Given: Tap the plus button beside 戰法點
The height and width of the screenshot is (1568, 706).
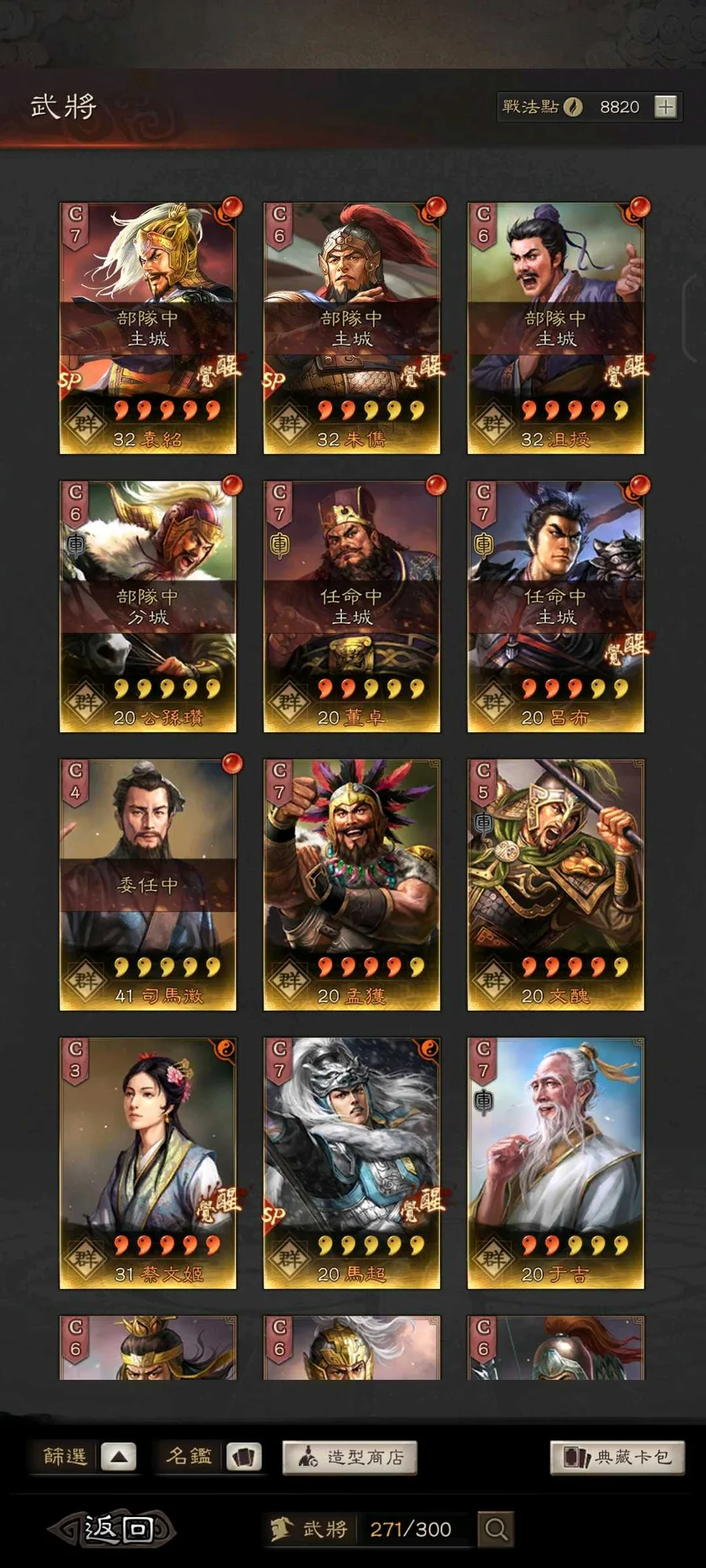Looking at the screenshot, I should [x=665, y=107].
